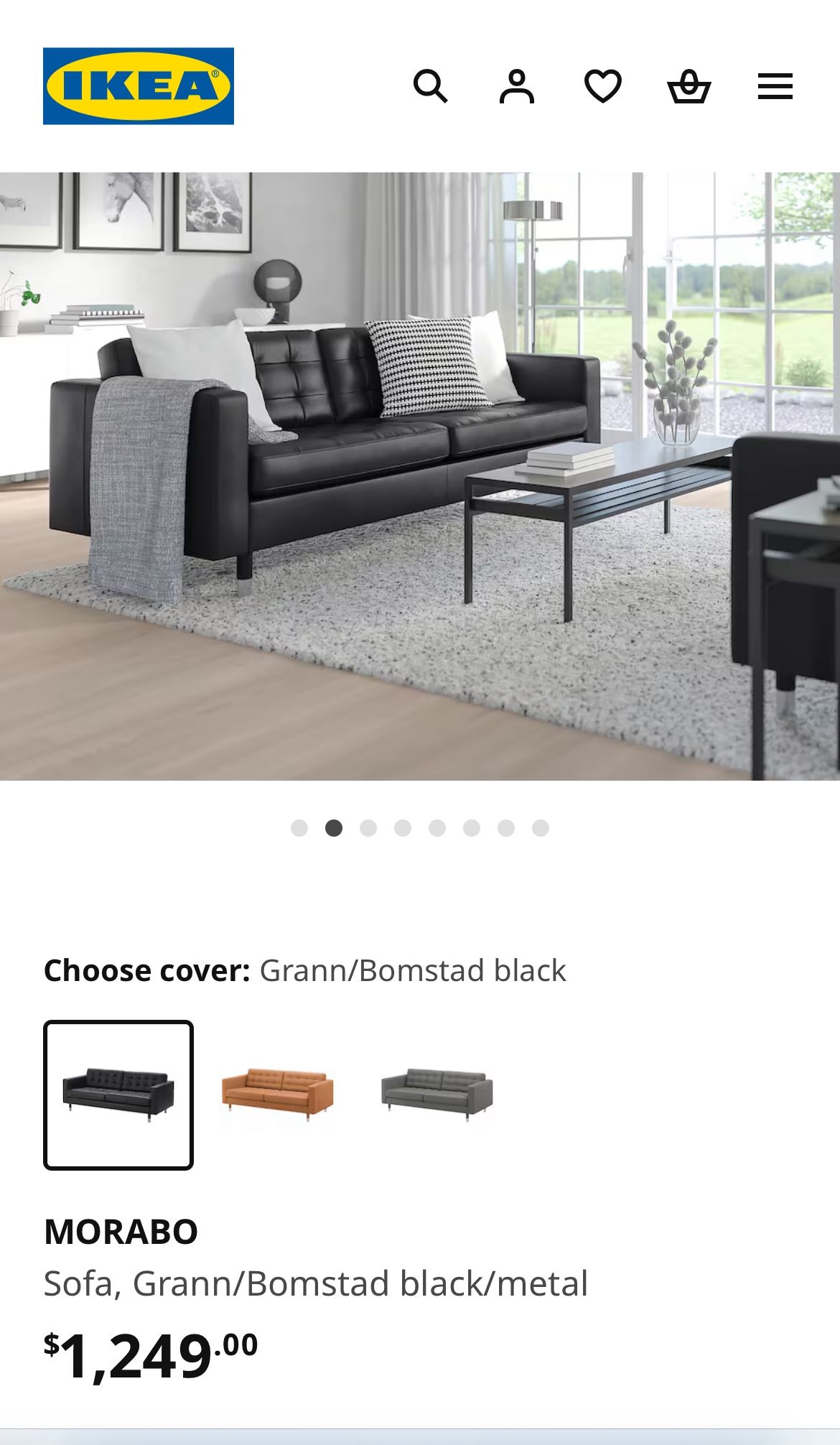840x1445 pixels.
Task: Go to the IKEA home page logo
Action: coord(139,86)
